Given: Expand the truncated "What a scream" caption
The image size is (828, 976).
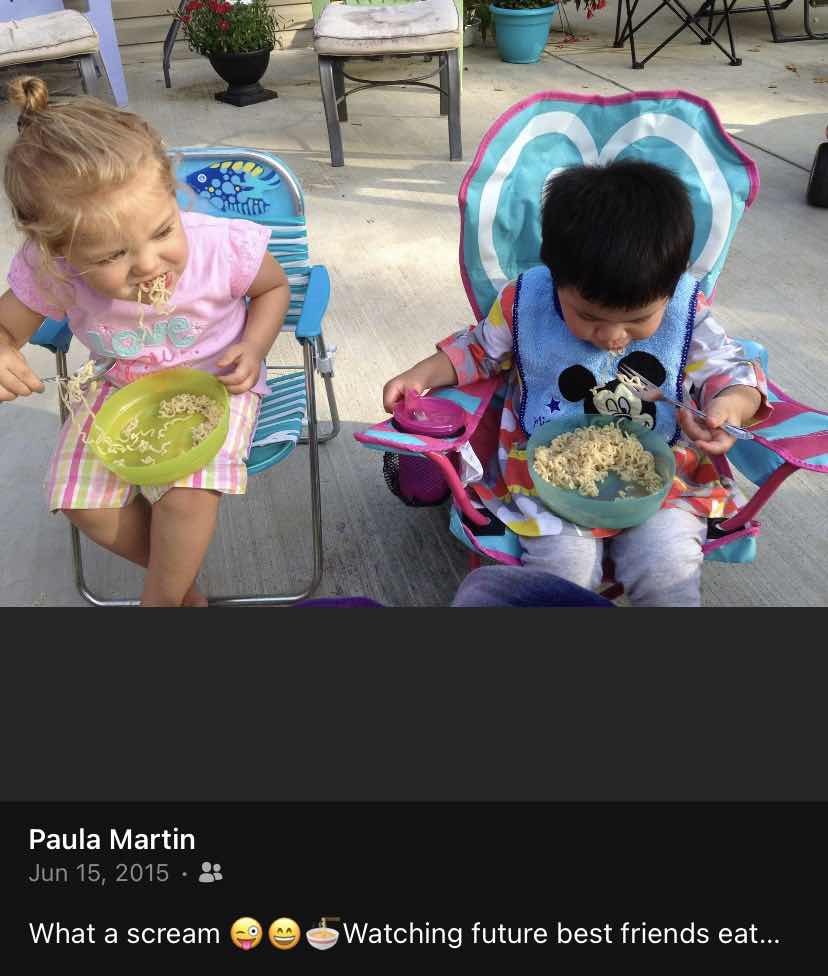Looking at the screenshot, I should (404, 934).
